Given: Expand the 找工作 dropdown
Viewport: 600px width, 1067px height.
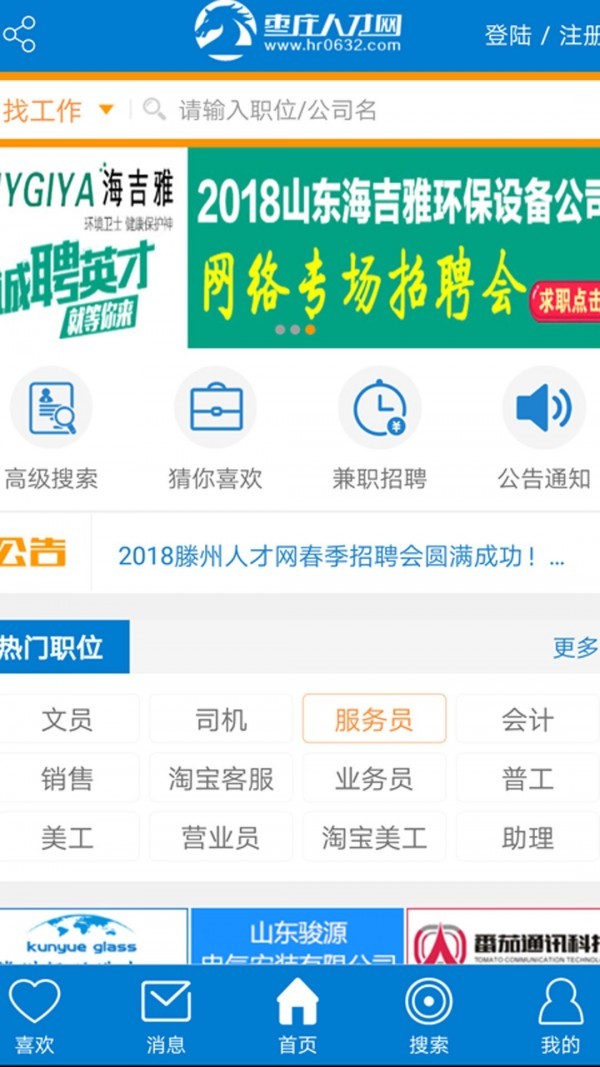Looking at the screenshot, I should coord(59,110).
